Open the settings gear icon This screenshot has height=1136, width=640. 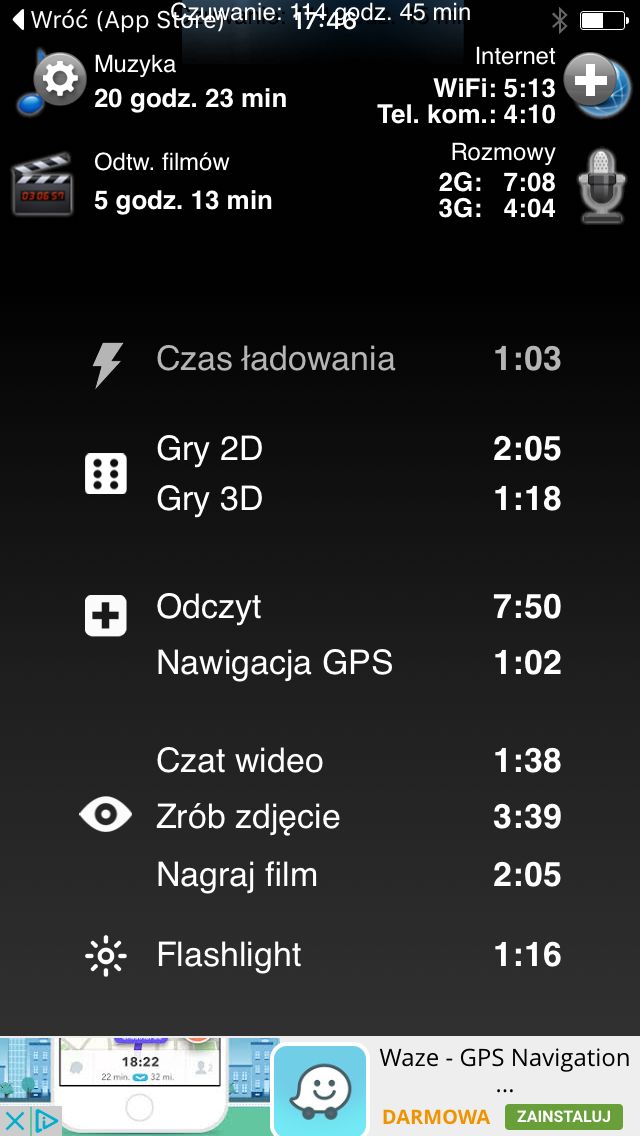[x=59, y=79]
